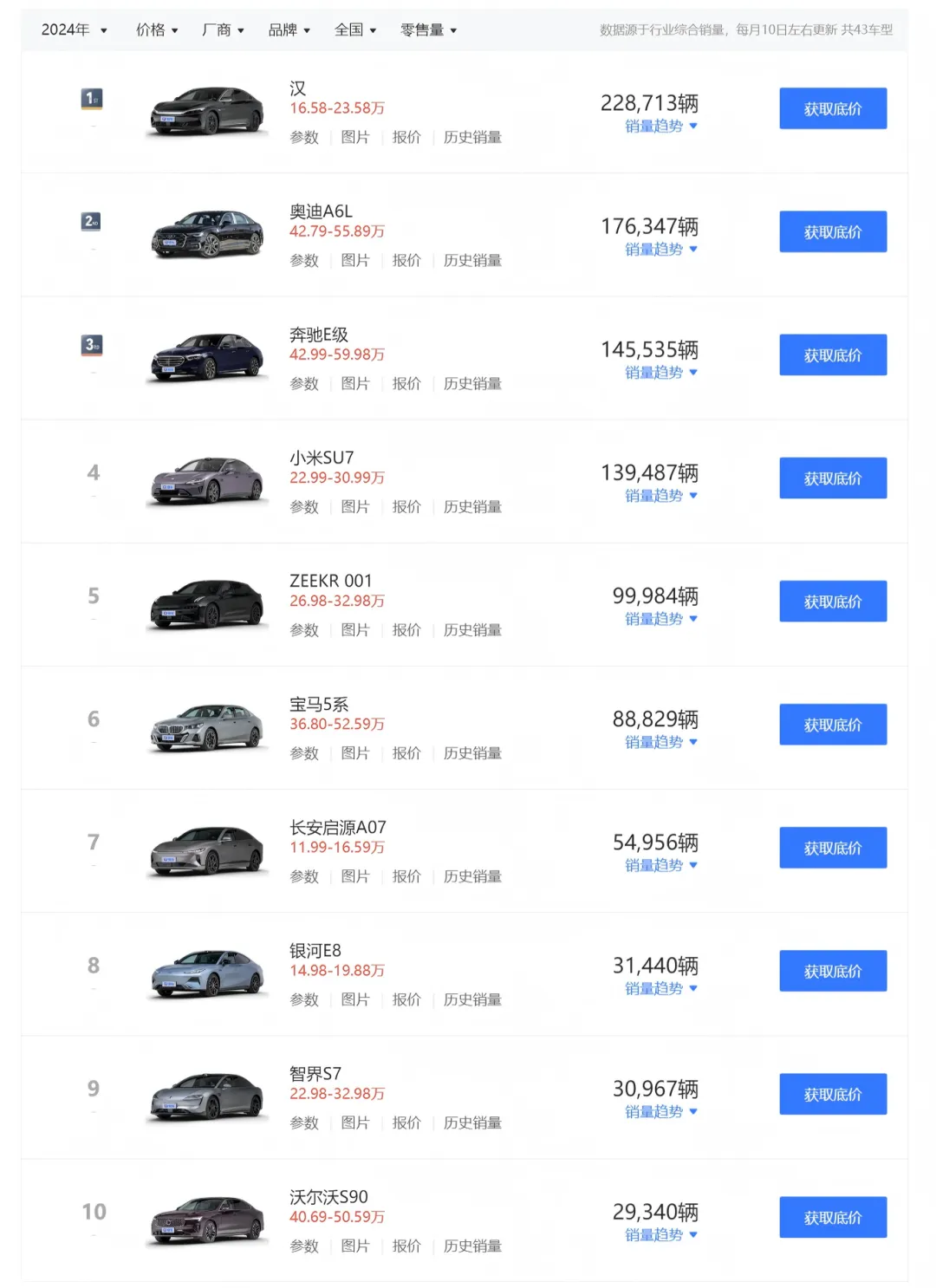Open the 厂商 manufacturer filter
This screenshot has width=936, height=1288.
222,29
